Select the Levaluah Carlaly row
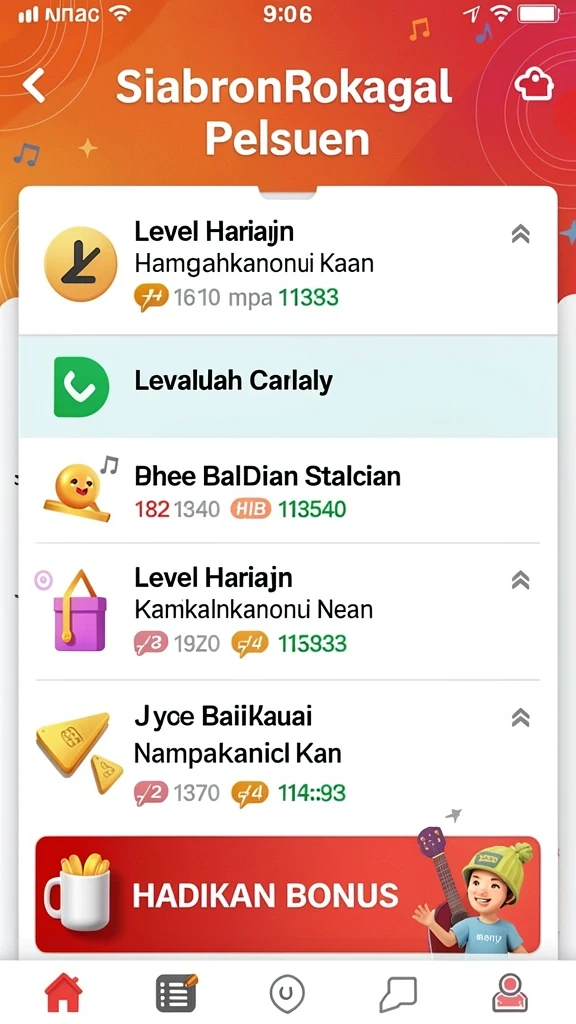The height and width of the screenshot is (1024, 576). coord(288,387)
